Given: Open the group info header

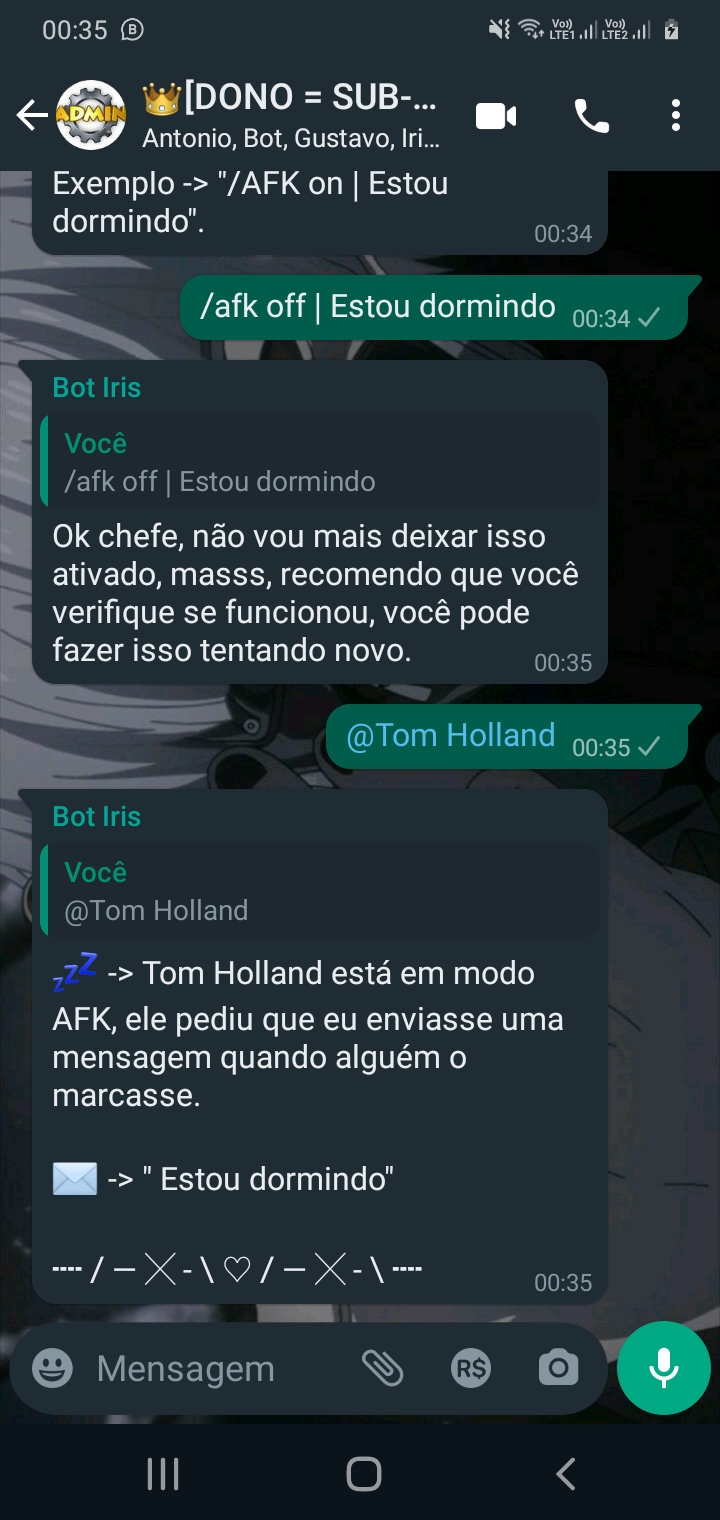Looking at the screenshot, I should [290, 116].
